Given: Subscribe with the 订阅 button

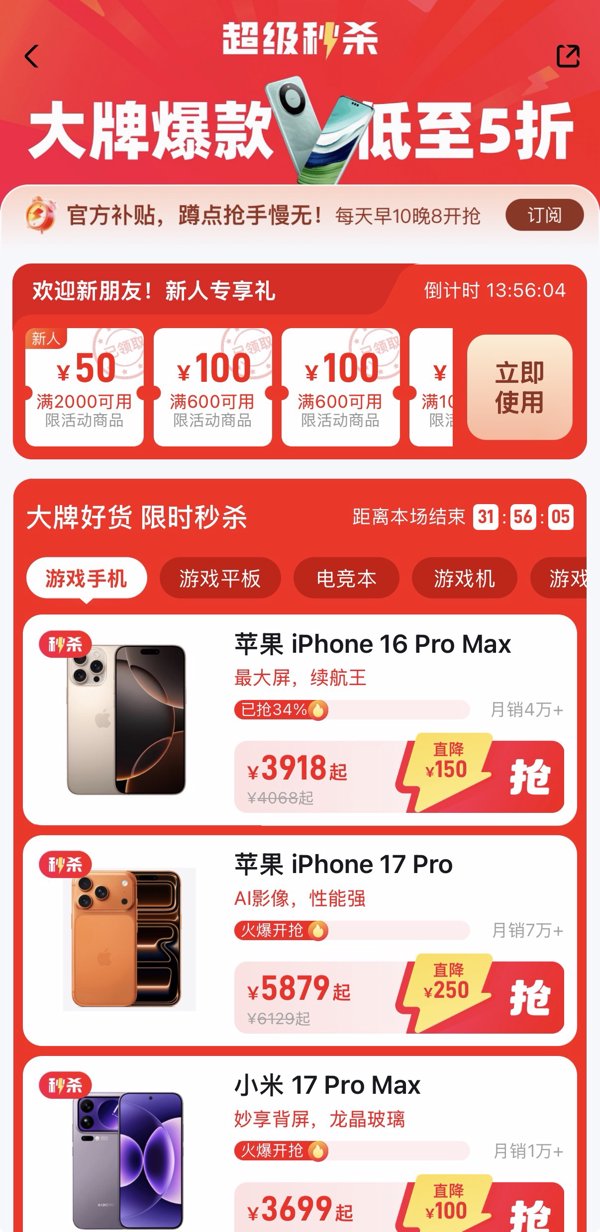Looking at the screenshot, I should coord(545,215).
